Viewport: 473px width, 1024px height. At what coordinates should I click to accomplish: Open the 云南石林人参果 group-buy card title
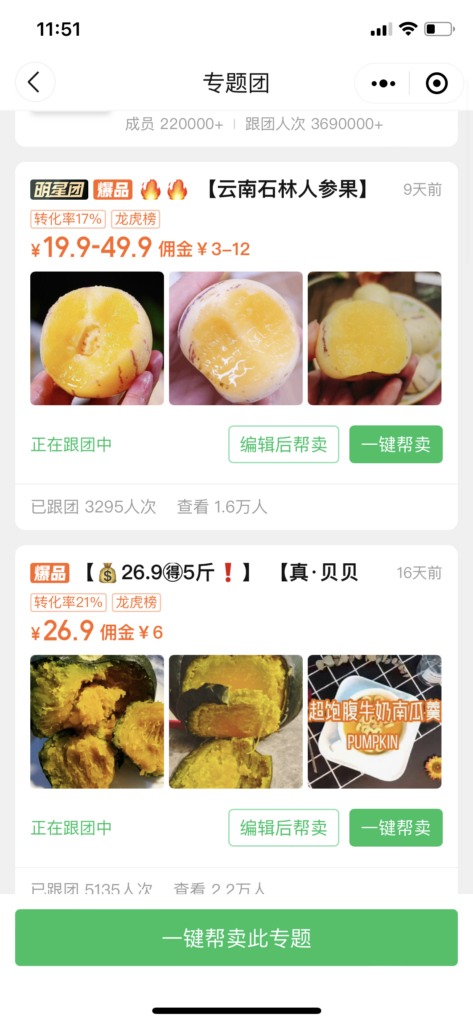coord(285,190)
